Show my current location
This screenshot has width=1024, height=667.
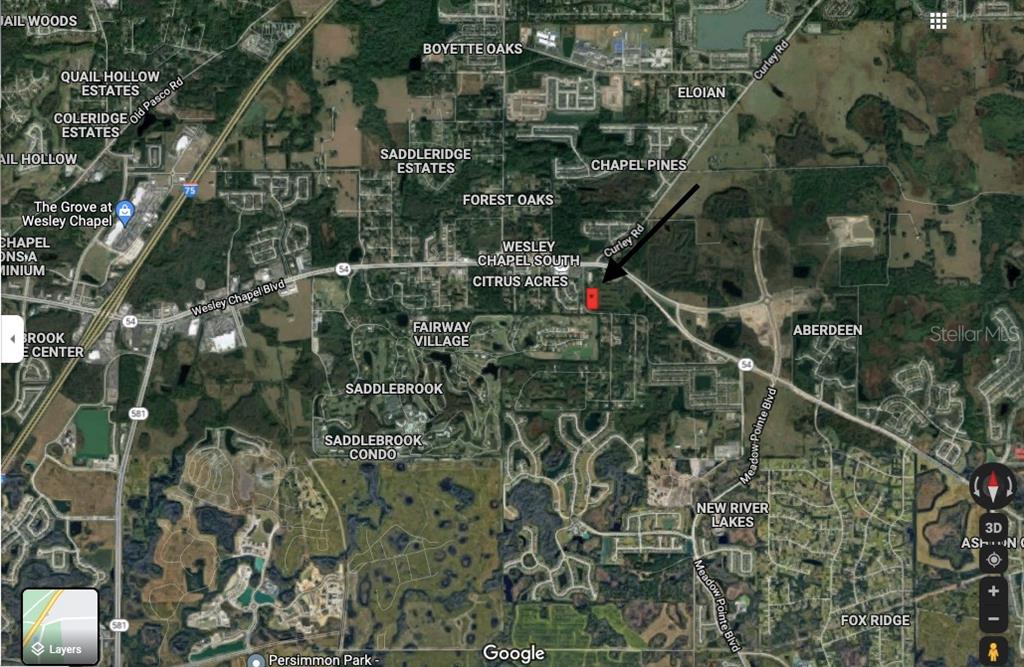click(993, 559)
